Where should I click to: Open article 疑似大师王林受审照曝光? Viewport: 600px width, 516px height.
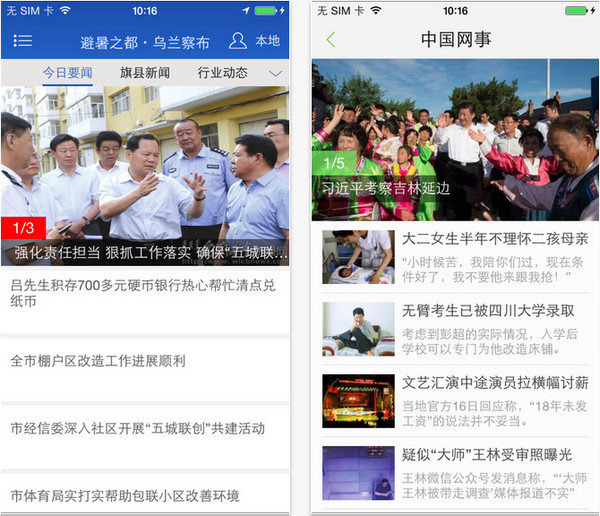pos(455,472)
